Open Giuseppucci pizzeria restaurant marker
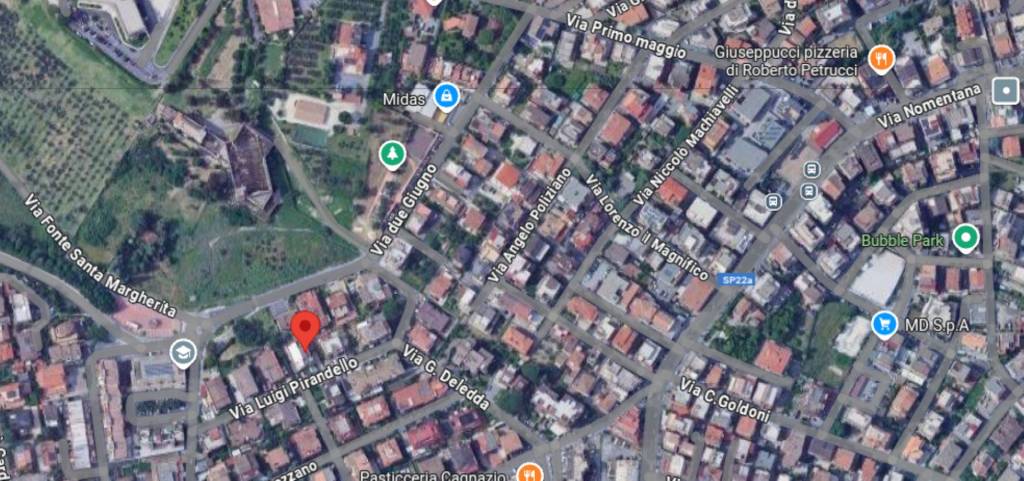The image size is (1024, 481). tap(880, 59)
